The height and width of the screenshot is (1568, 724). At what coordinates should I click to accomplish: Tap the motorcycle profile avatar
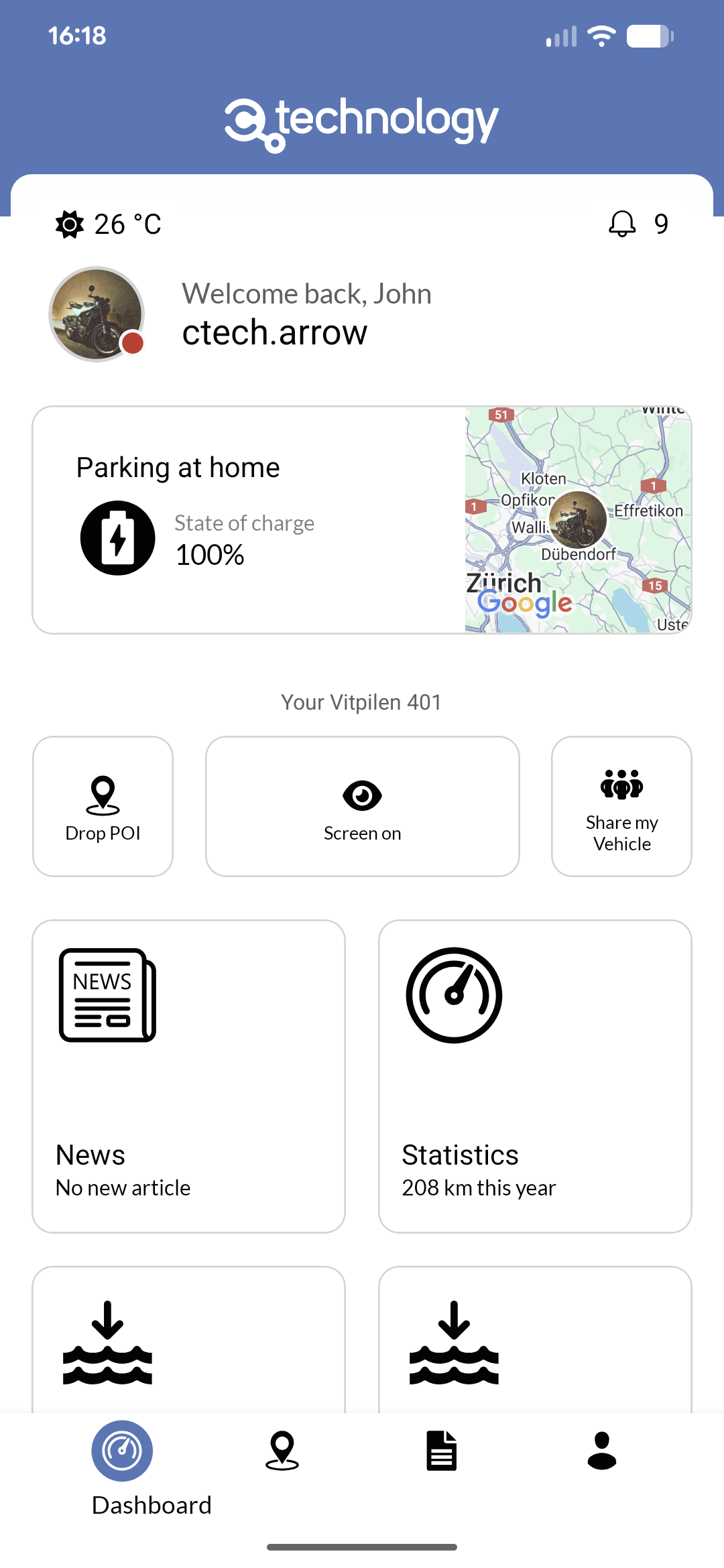point(97,314)
